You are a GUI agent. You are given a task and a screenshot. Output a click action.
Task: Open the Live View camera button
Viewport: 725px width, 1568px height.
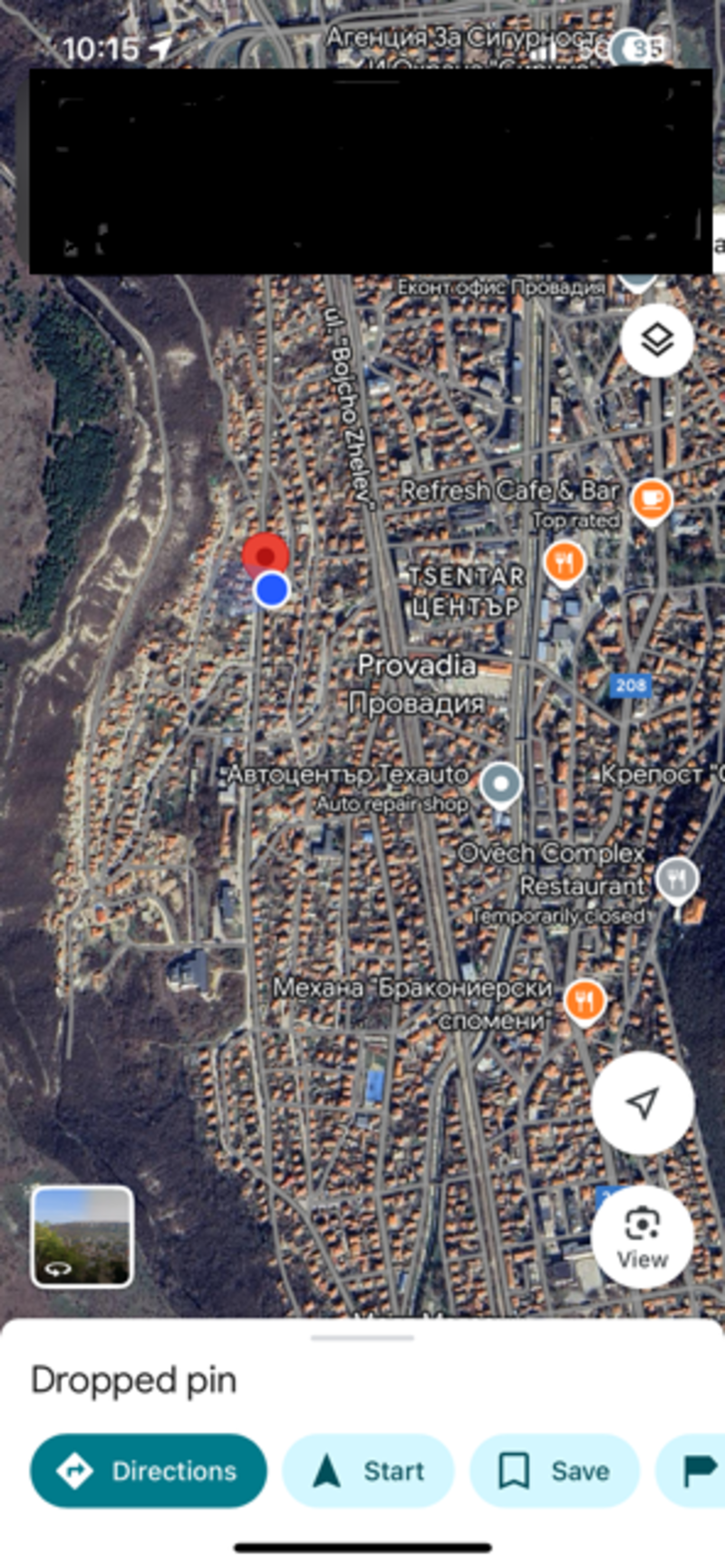pos(642,1235)
